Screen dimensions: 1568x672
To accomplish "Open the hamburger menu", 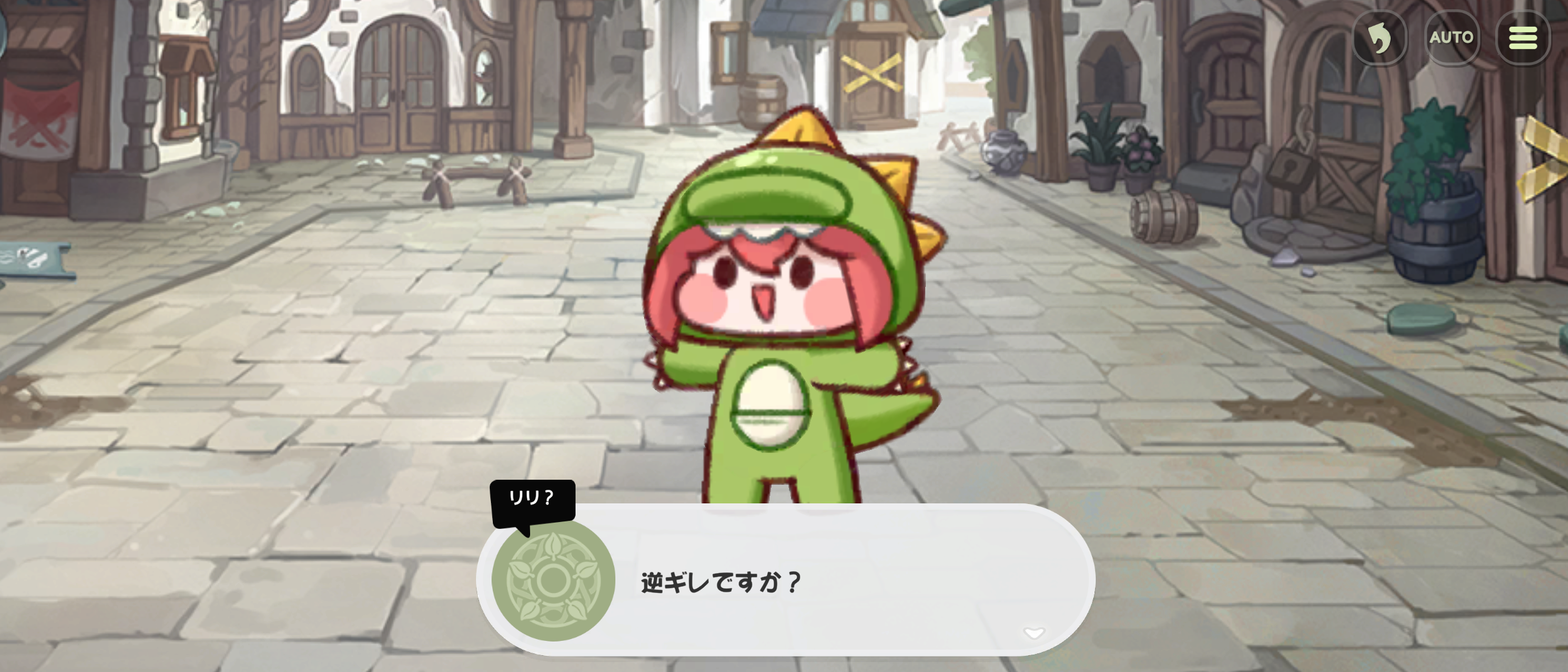I will (x=1523, y=38).
